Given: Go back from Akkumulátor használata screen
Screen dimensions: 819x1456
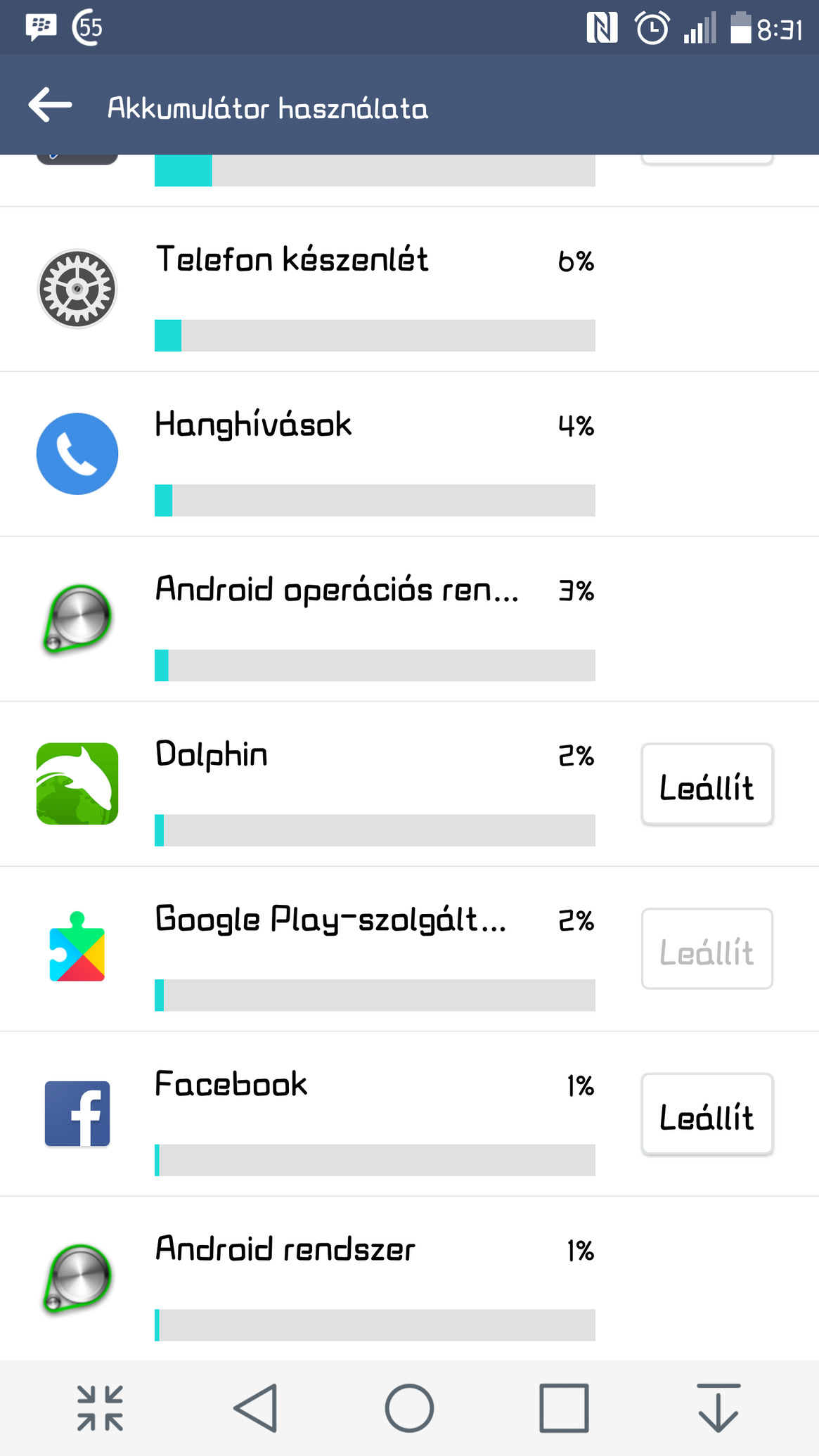Looking at the screenshot, I should (x=51, y=105).
